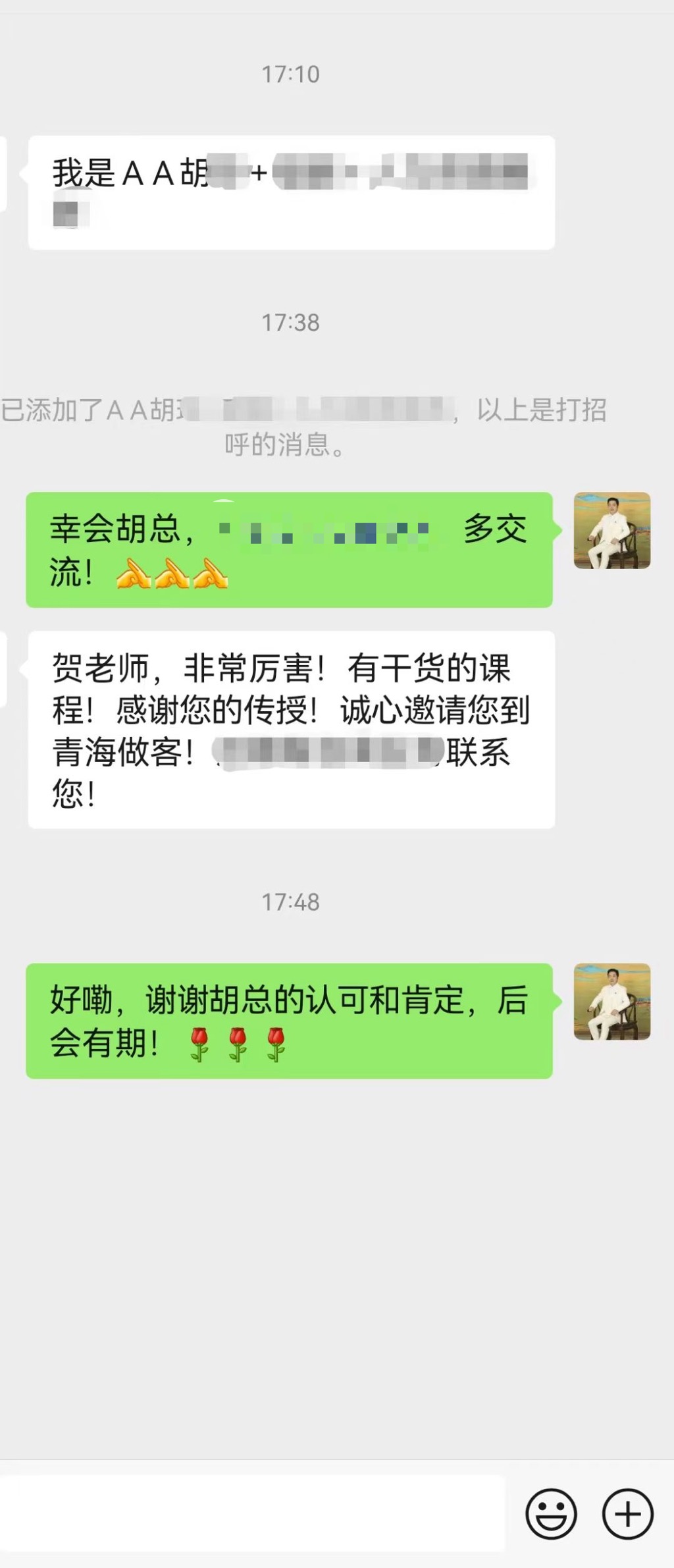Open sender's avatar beside 幸会胡总 message
Image resolution: width=674 pixels, height=1568 pixels.
[611, 530]
